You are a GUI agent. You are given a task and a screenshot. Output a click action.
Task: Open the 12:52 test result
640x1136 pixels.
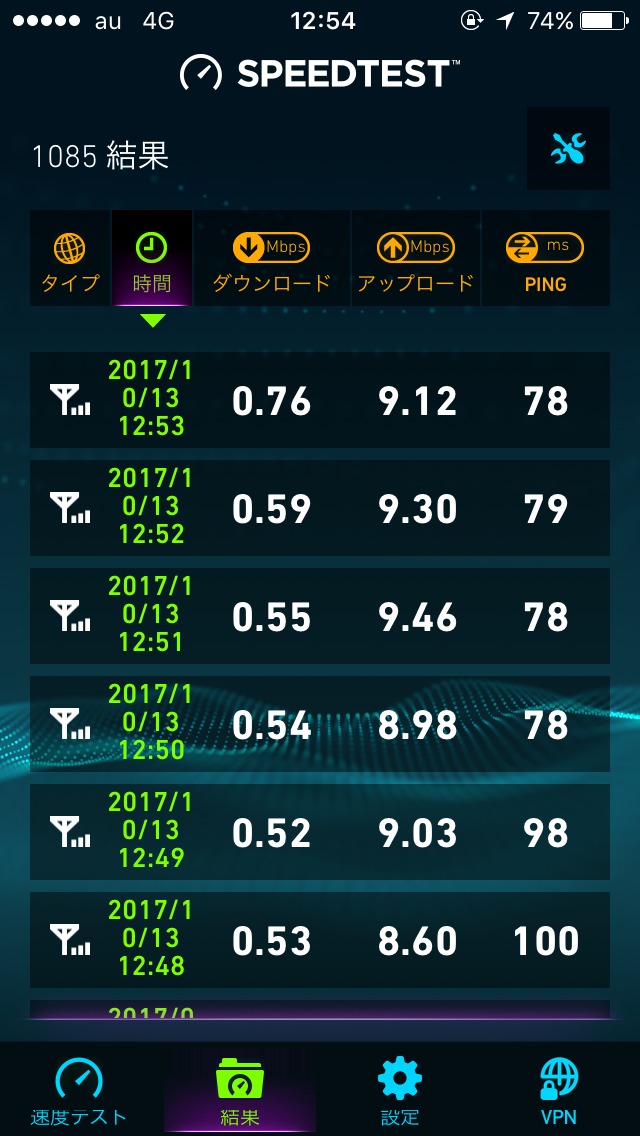(319, 508)
